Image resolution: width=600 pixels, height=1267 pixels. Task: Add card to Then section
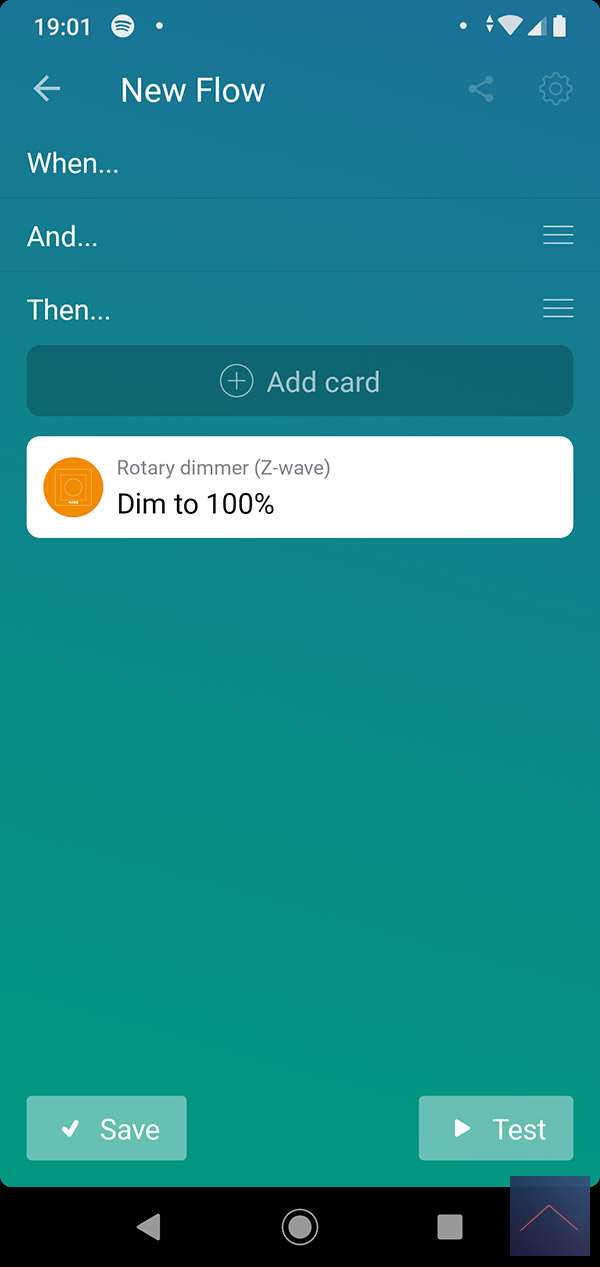(300, 381)
